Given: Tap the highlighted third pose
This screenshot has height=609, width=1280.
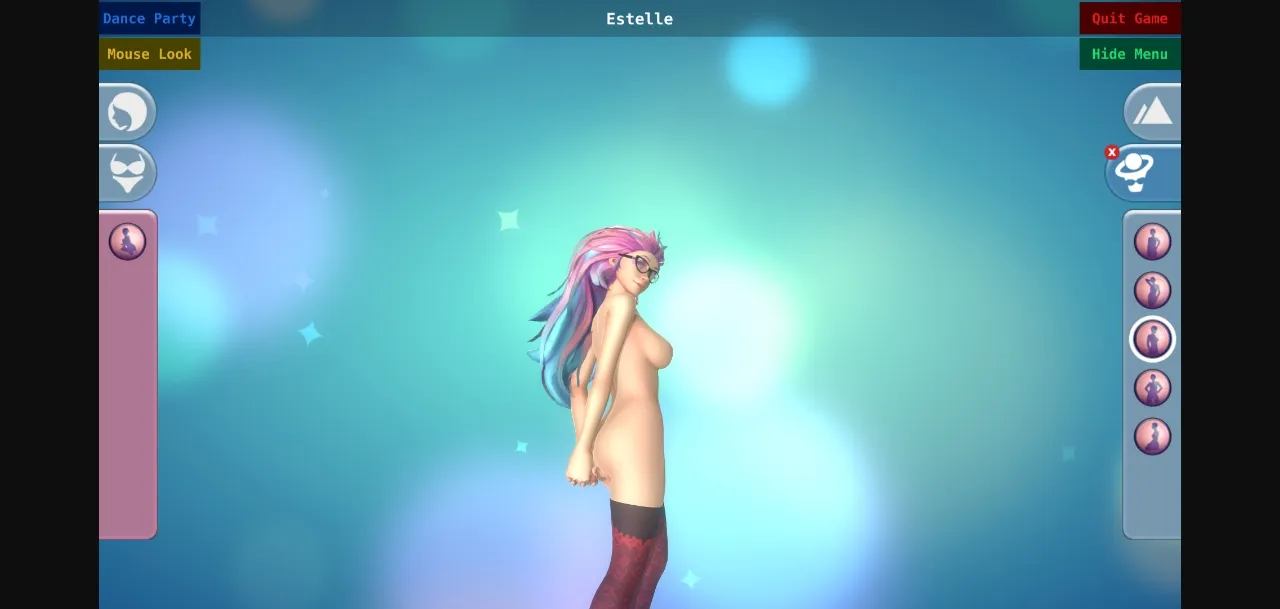Looking at the screenshot, I should 1152,339.
